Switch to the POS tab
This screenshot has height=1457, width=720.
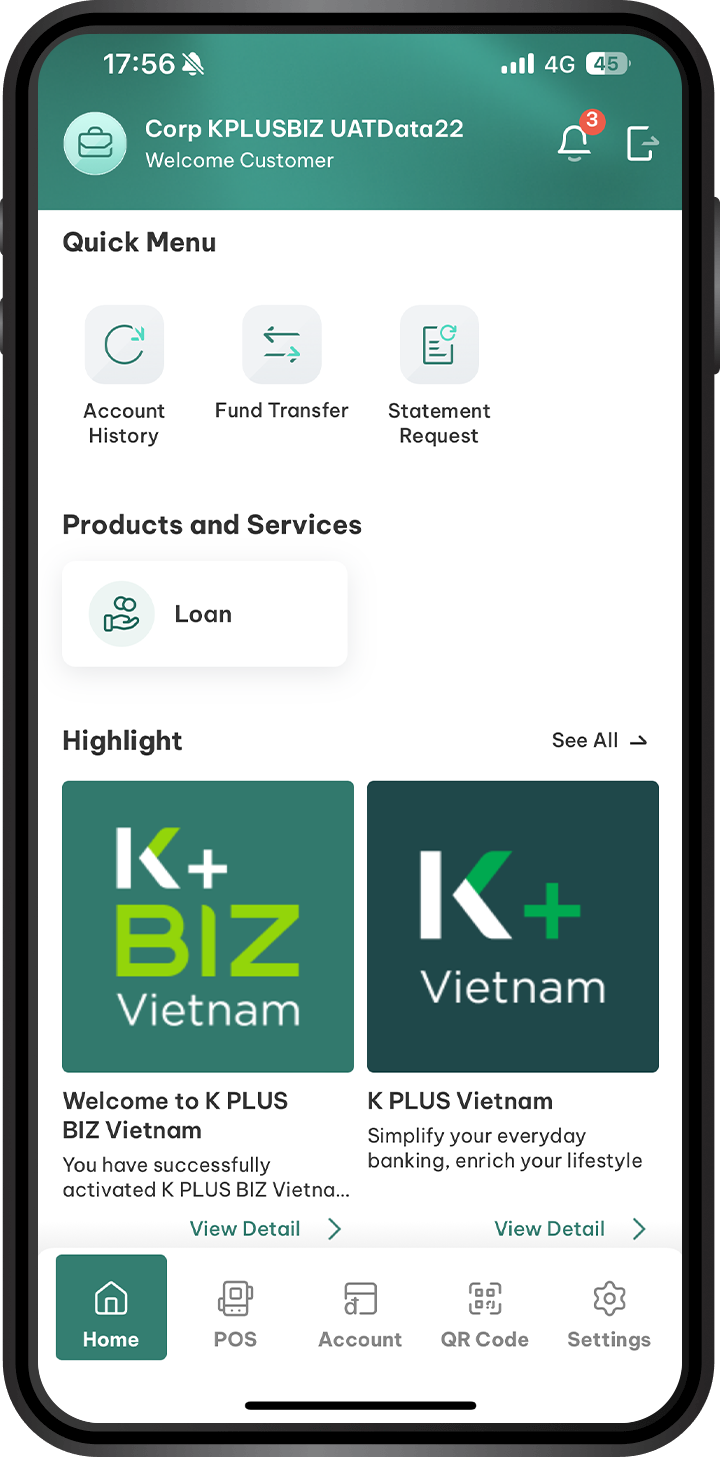pos(235,1314)
